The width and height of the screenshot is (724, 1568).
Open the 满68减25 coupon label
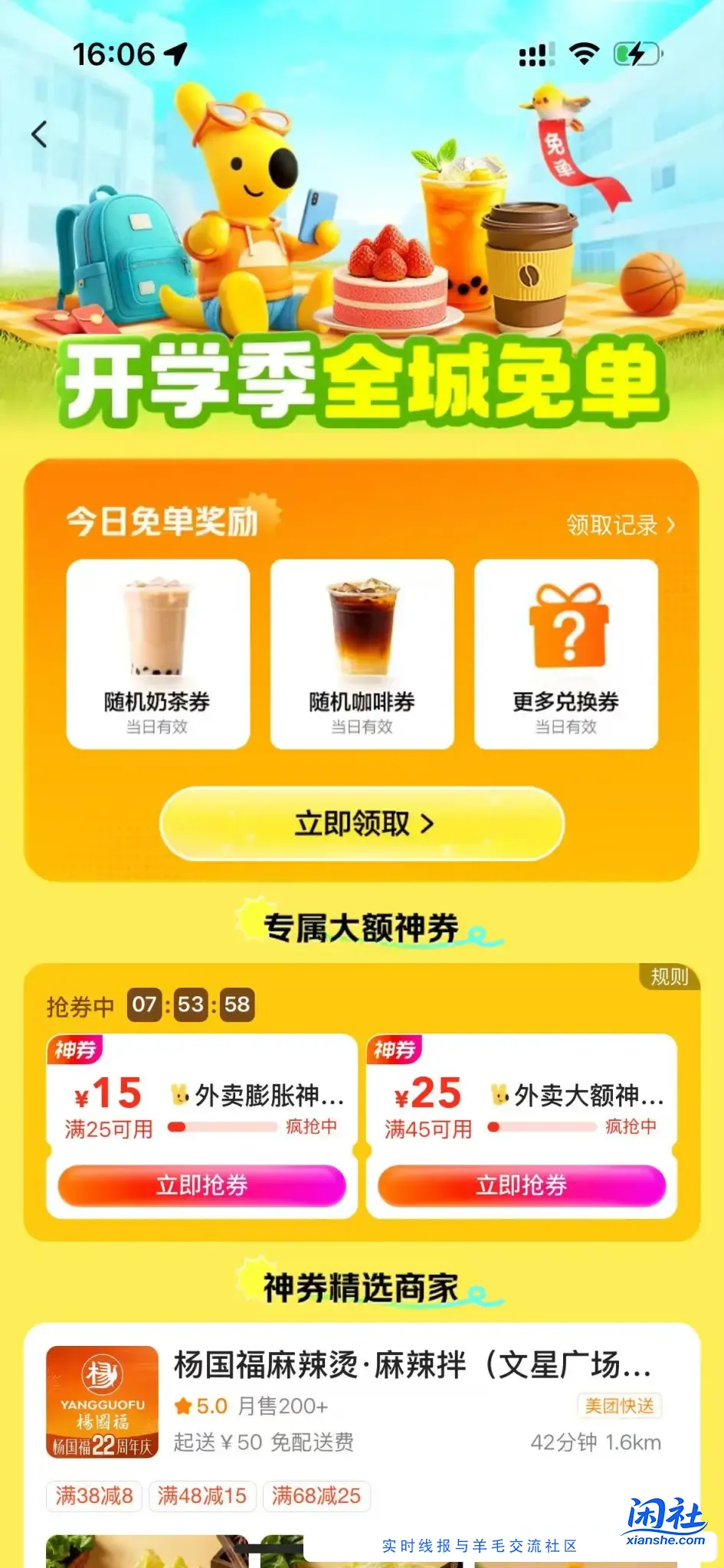pos(316,1496)
